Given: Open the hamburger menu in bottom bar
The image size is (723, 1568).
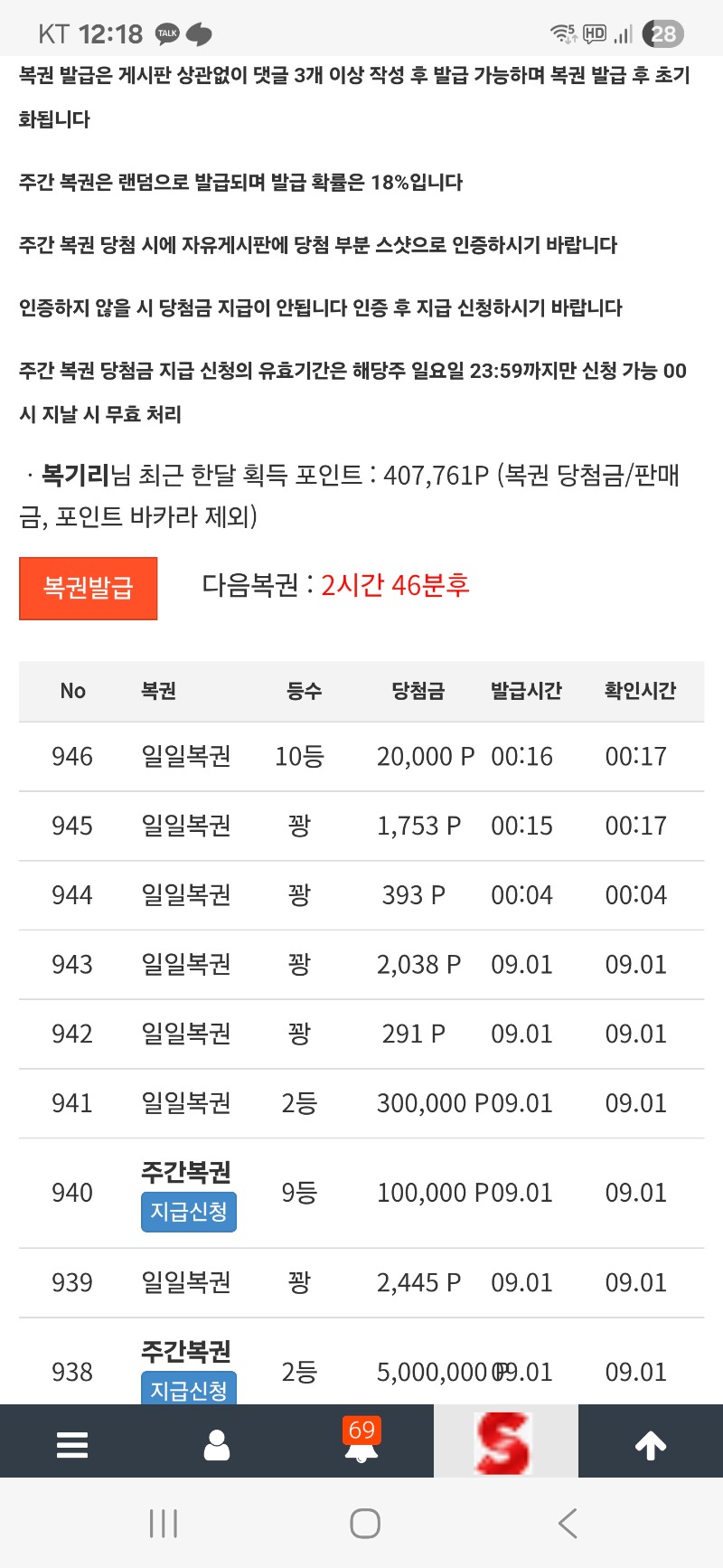Looking at the screenshot, I should coord(72,1444).
